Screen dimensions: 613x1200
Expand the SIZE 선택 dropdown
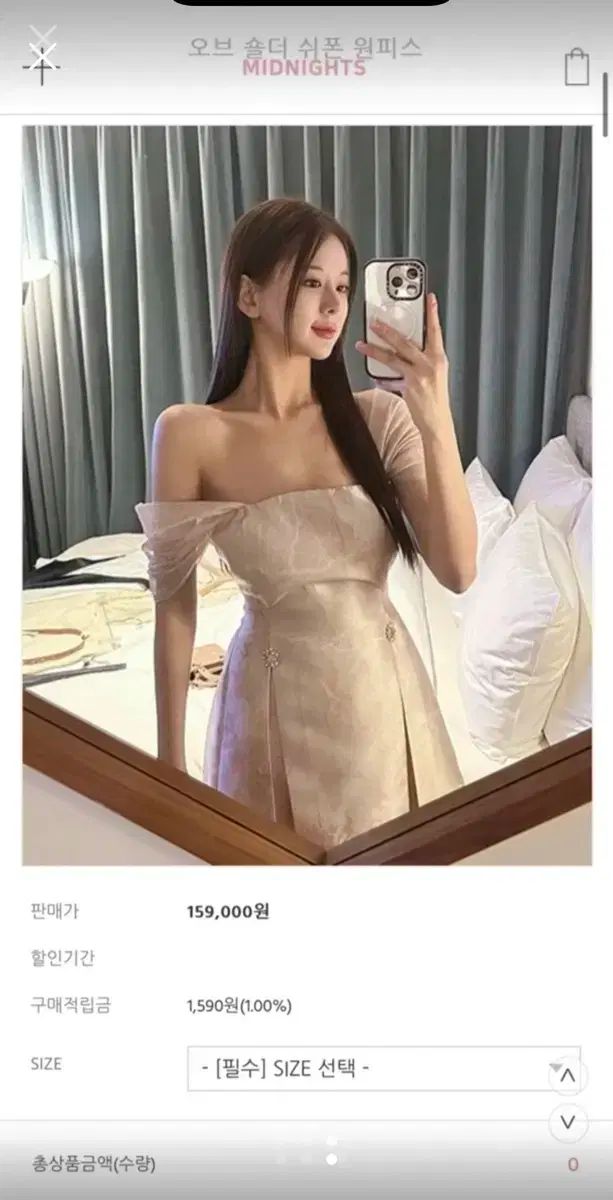point(382,1068)
